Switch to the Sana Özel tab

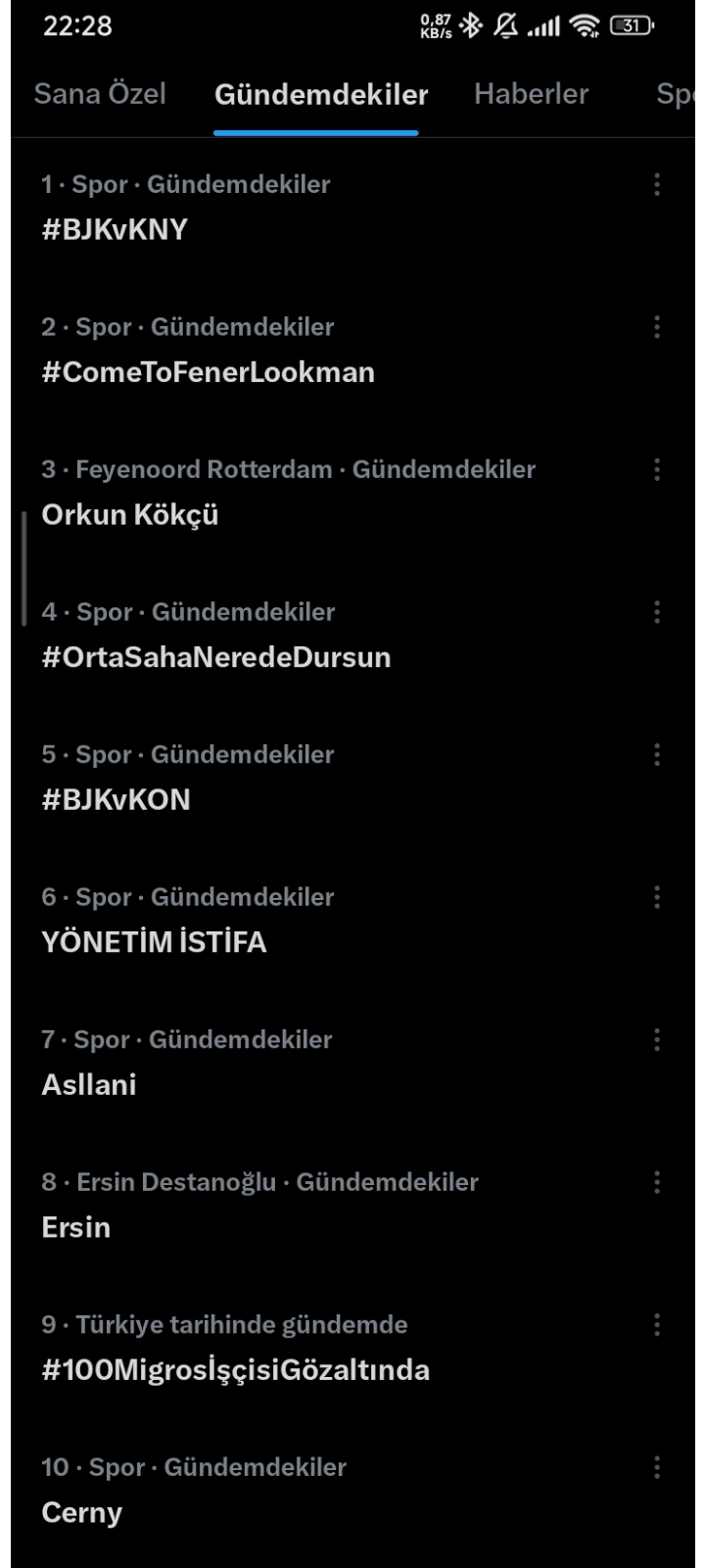click(100, 94)
